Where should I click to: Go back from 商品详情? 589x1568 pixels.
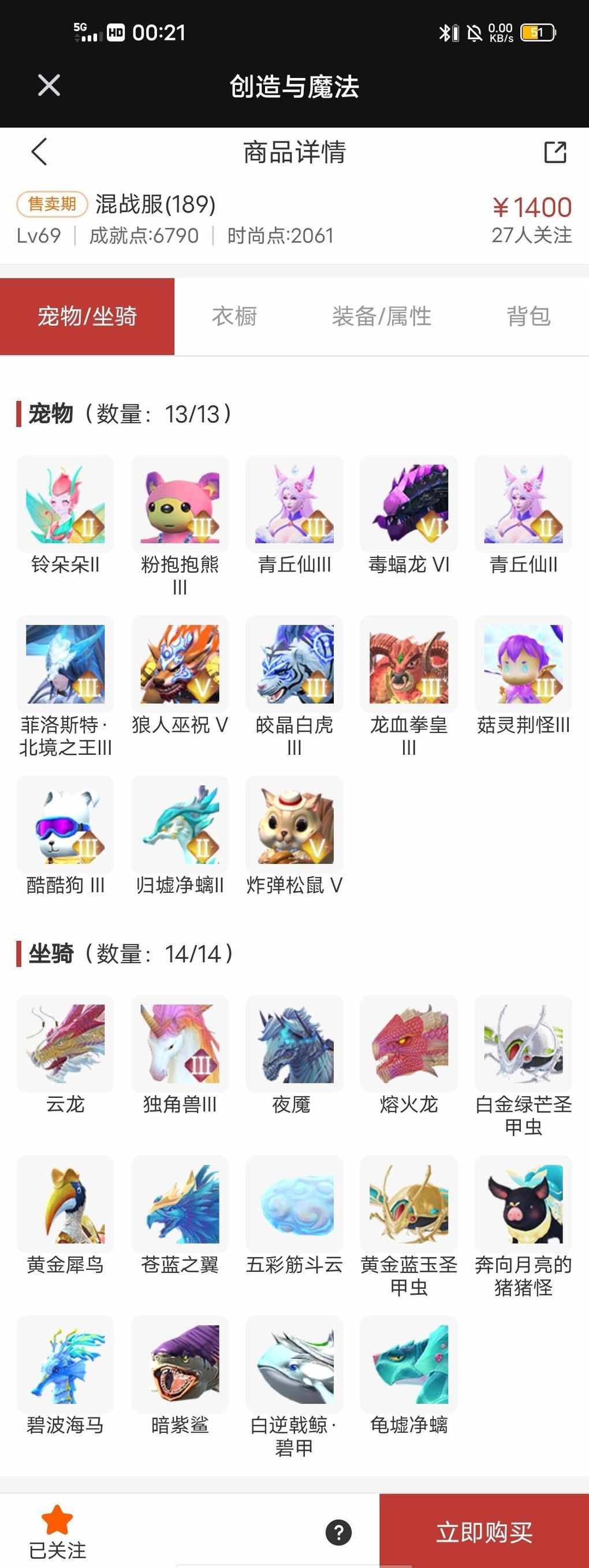tap(39, 151)
